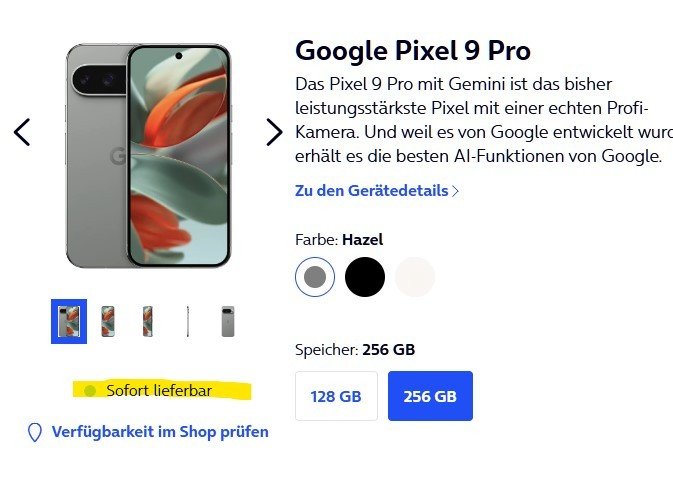Open the Zu den Gerätedetails link
This screenshot has width=673, height=479.
[376, 190]
